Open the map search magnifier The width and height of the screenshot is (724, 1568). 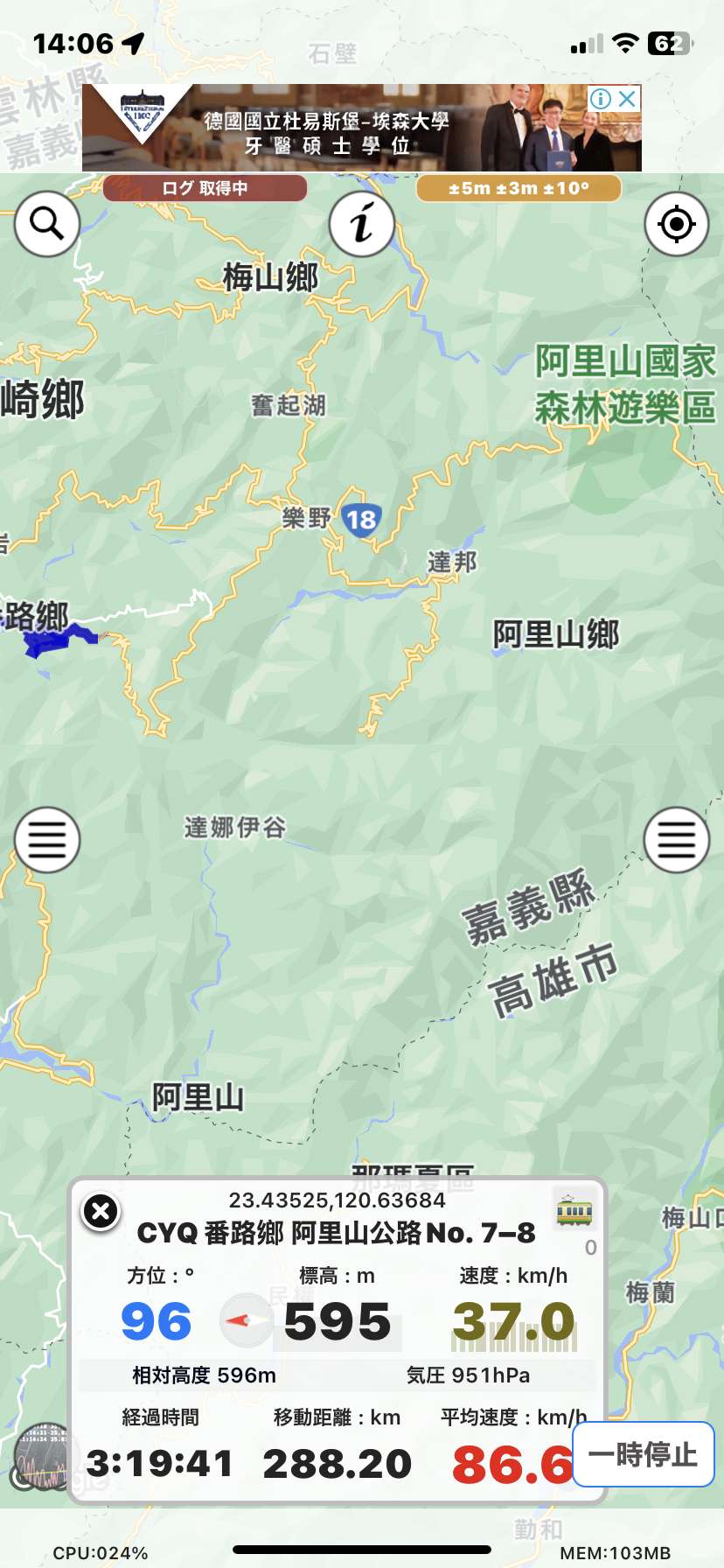[x=47, y=224]
